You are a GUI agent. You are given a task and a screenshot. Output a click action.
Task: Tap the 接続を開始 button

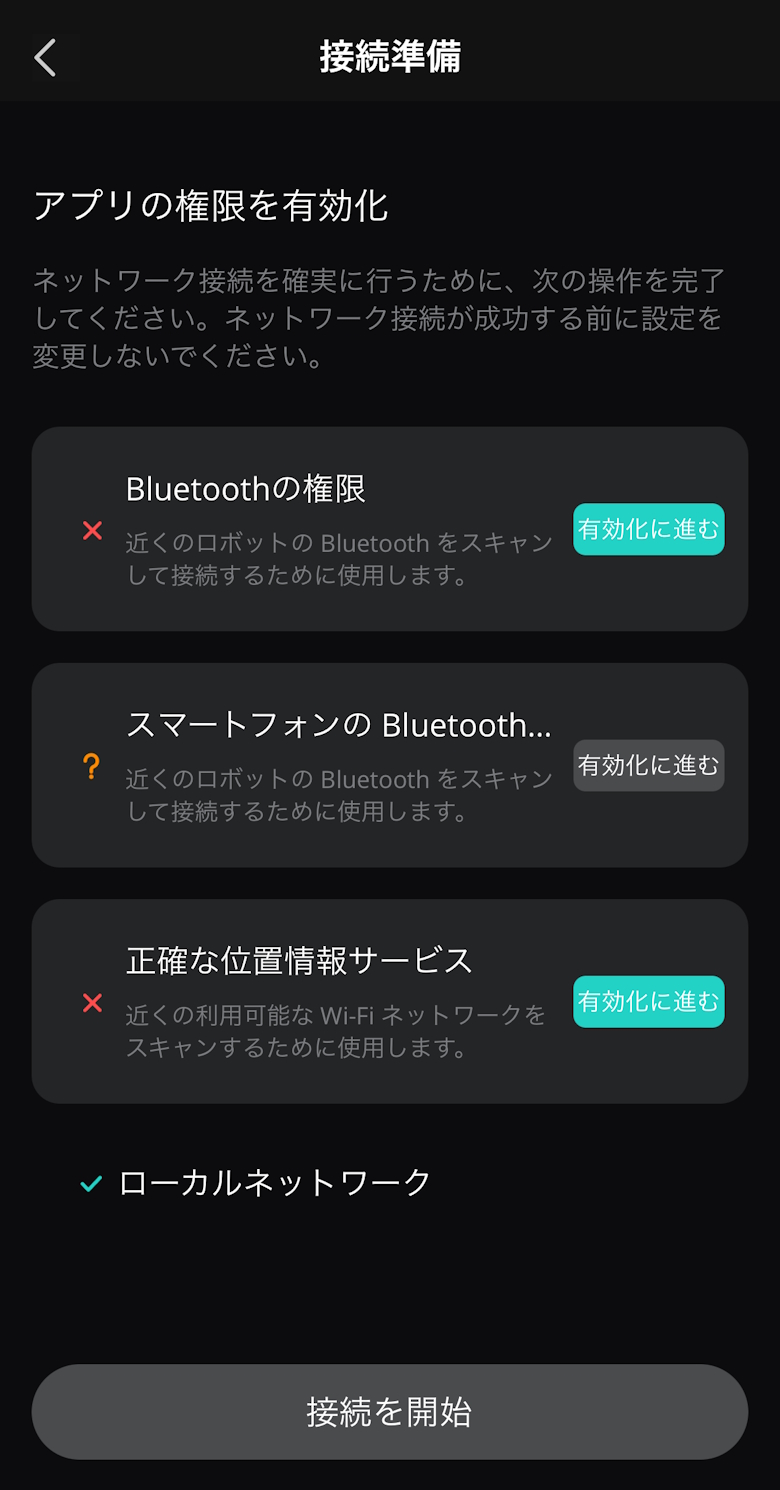(389, 1411)
